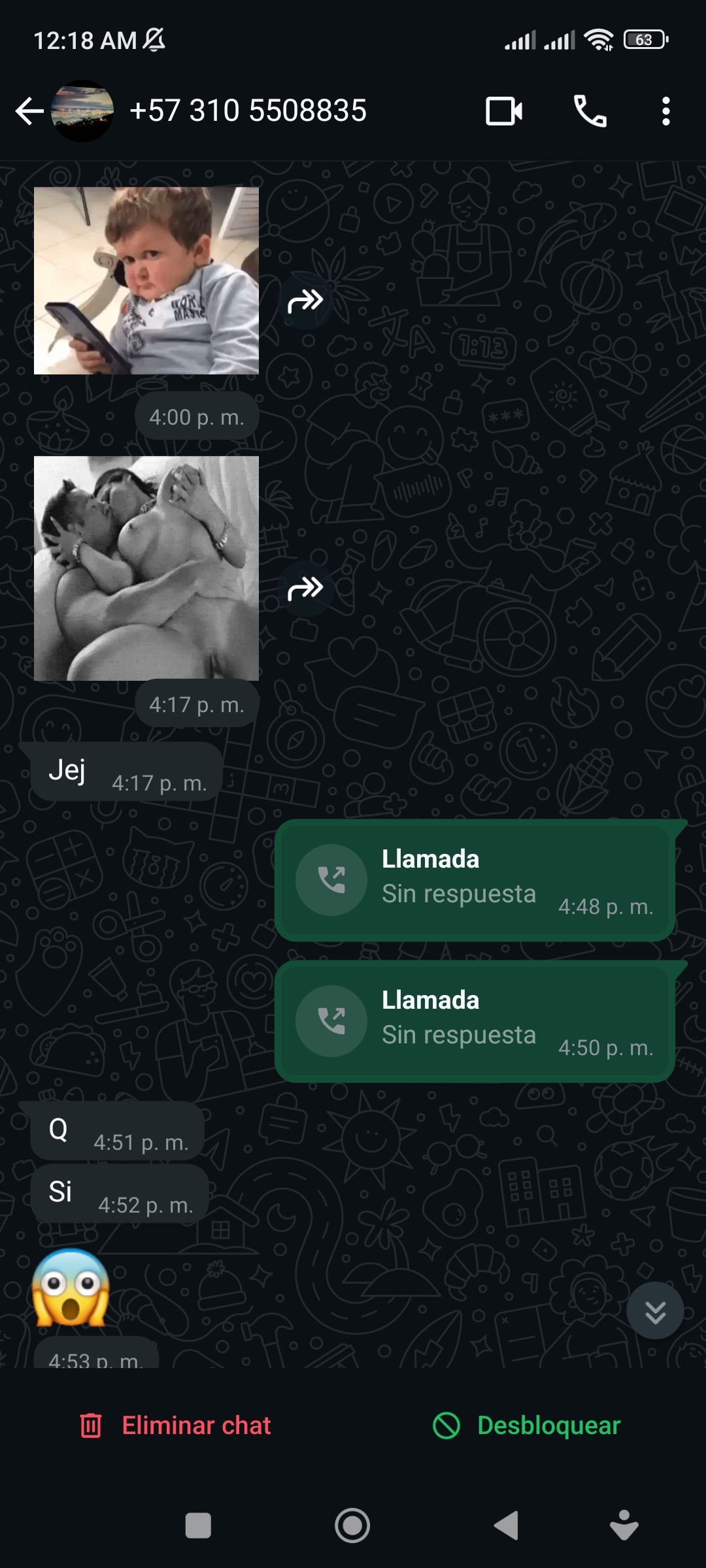Jump to the latest messages
The width and height of the screenshot is (706, 1568).
pyautogui.click(x=655, y=1311)
